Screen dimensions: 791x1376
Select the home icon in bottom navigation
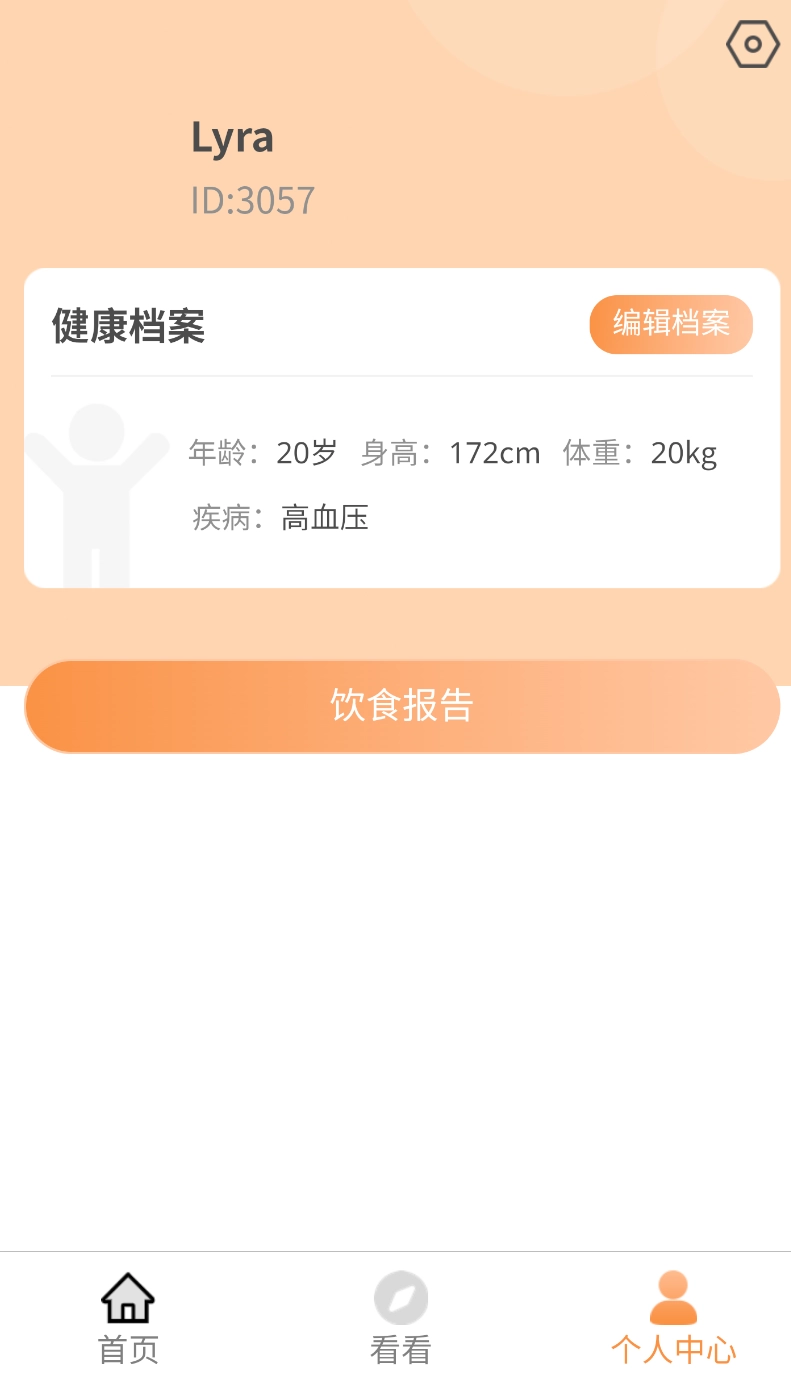[127, 1297]
